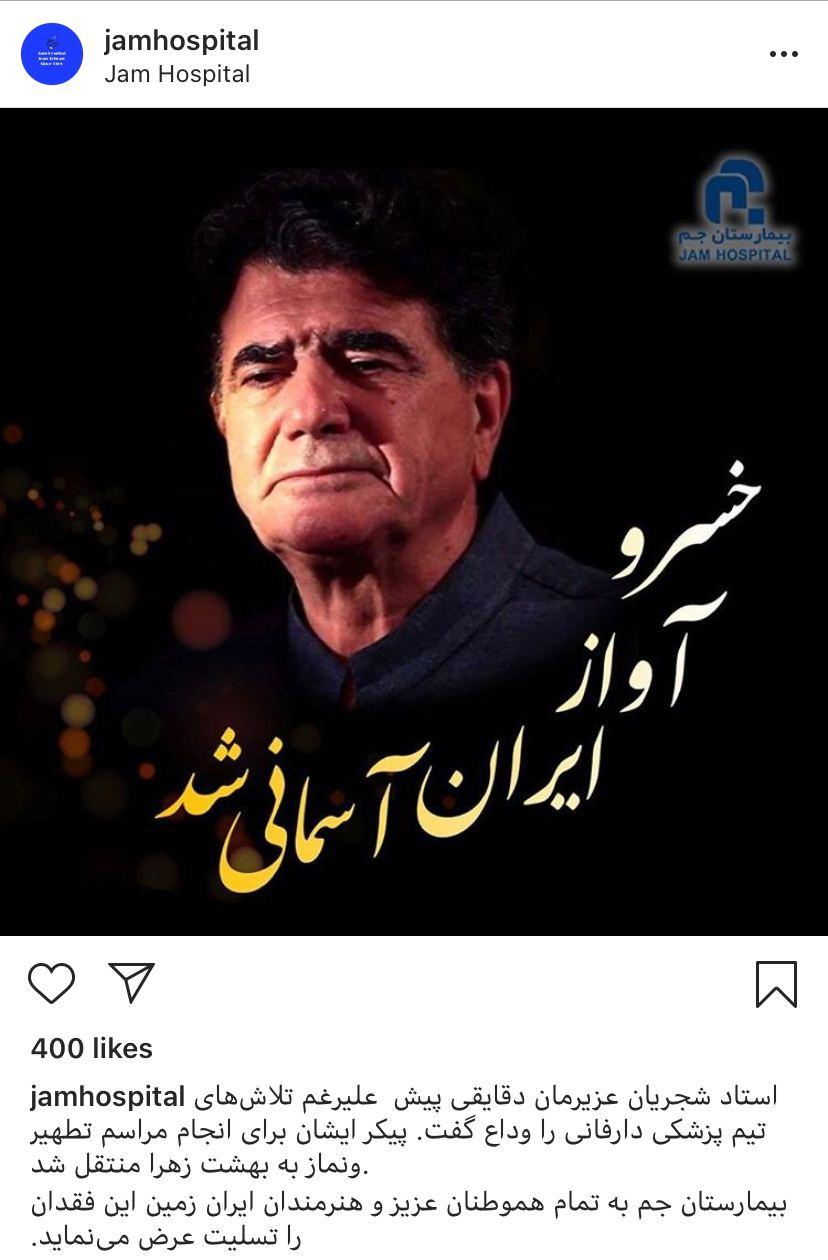
Task: Open the jamhospital username in the post header
Action: click(181, 40)
